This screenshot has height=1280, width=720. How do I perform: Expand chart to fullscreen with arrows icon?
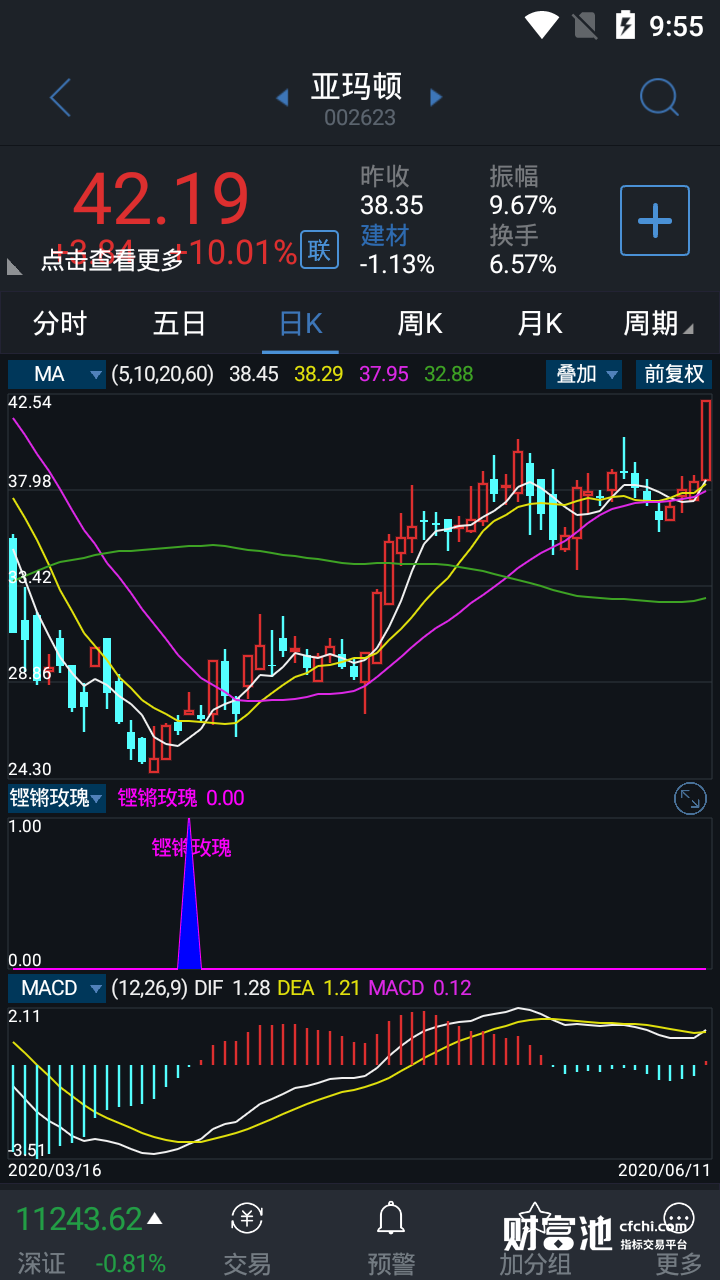[690, 798]
